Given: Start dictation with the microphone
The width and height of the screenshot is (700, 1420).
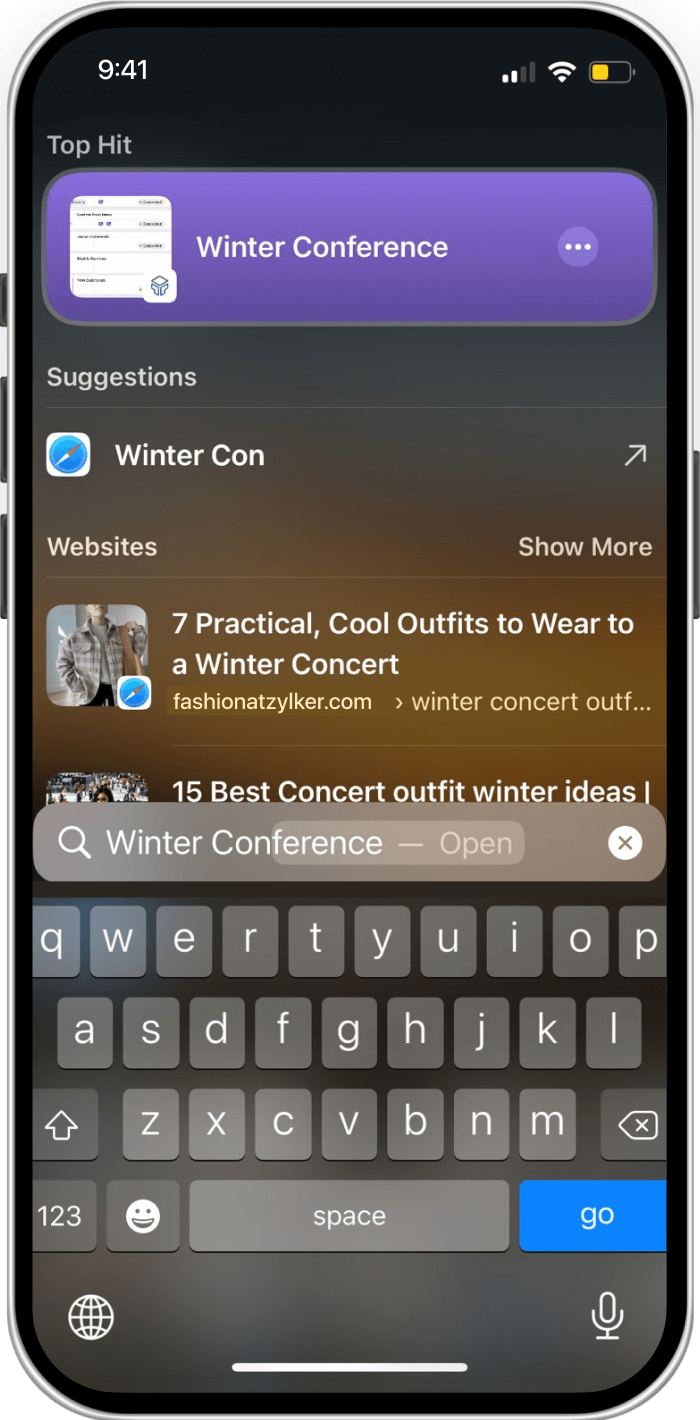Looking at the screenshot, I should 607,1316.
